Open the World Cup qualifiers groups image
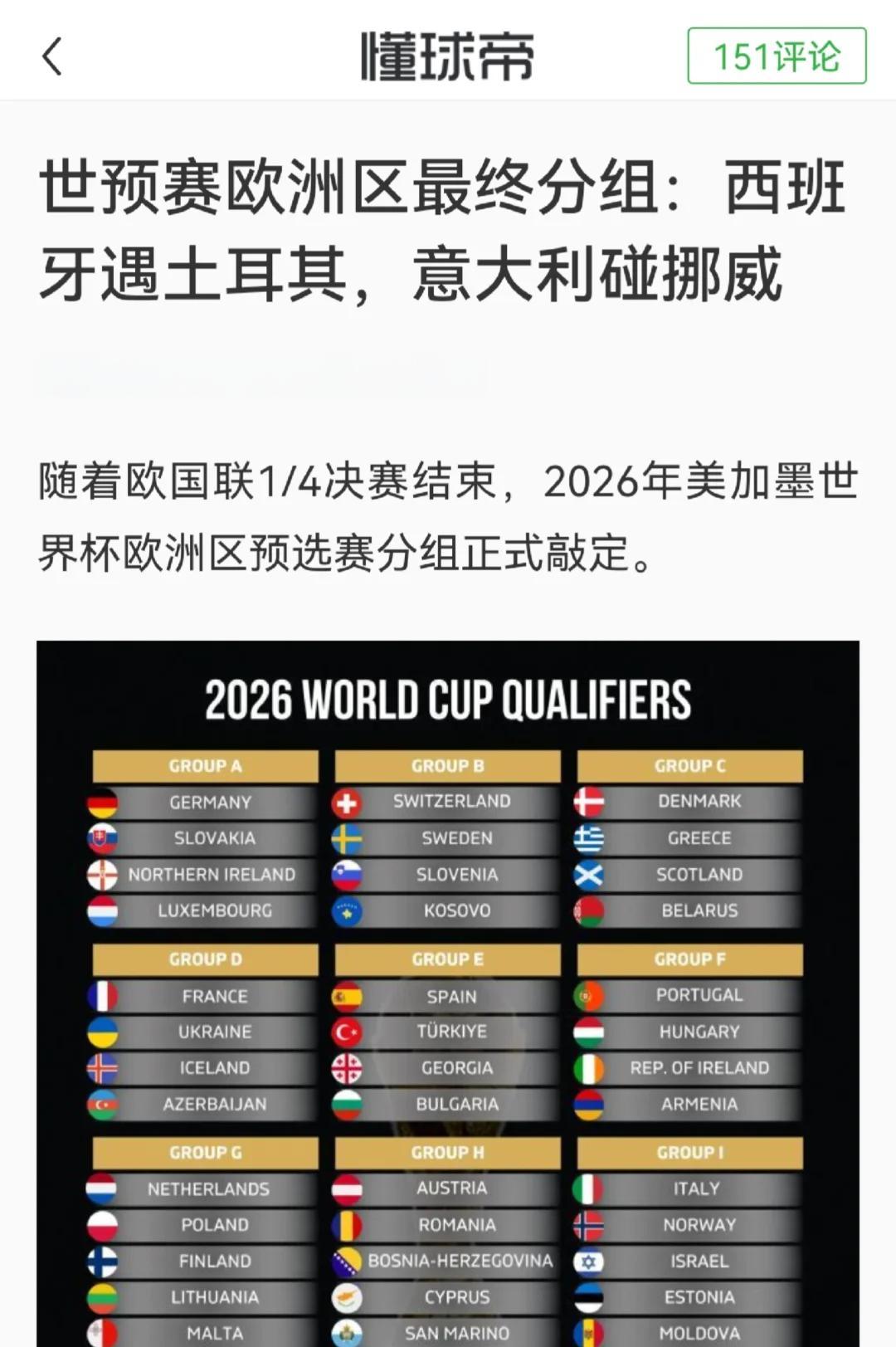 pos(448,996)
